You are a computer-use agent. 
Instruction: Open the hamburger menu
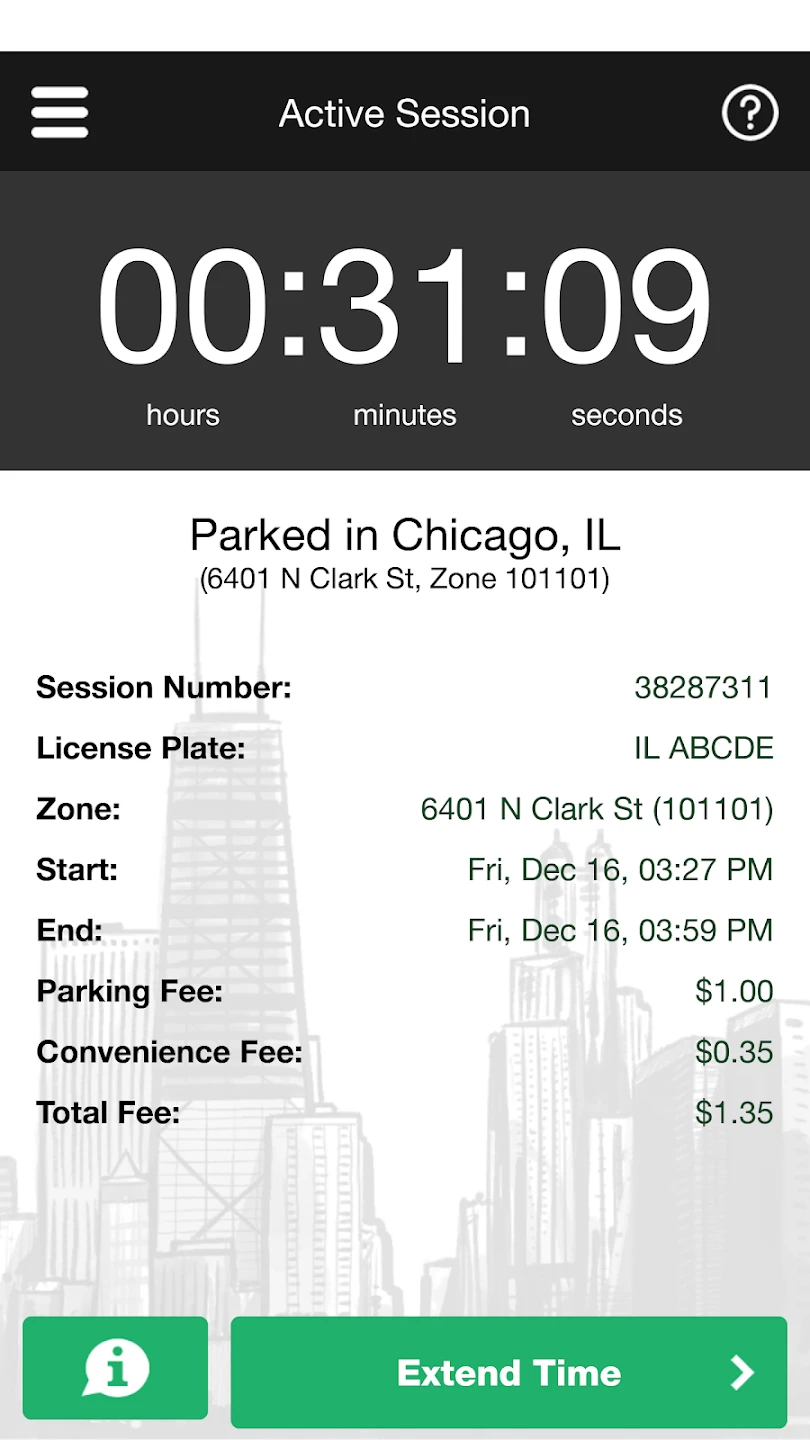(x=60, y=113)
